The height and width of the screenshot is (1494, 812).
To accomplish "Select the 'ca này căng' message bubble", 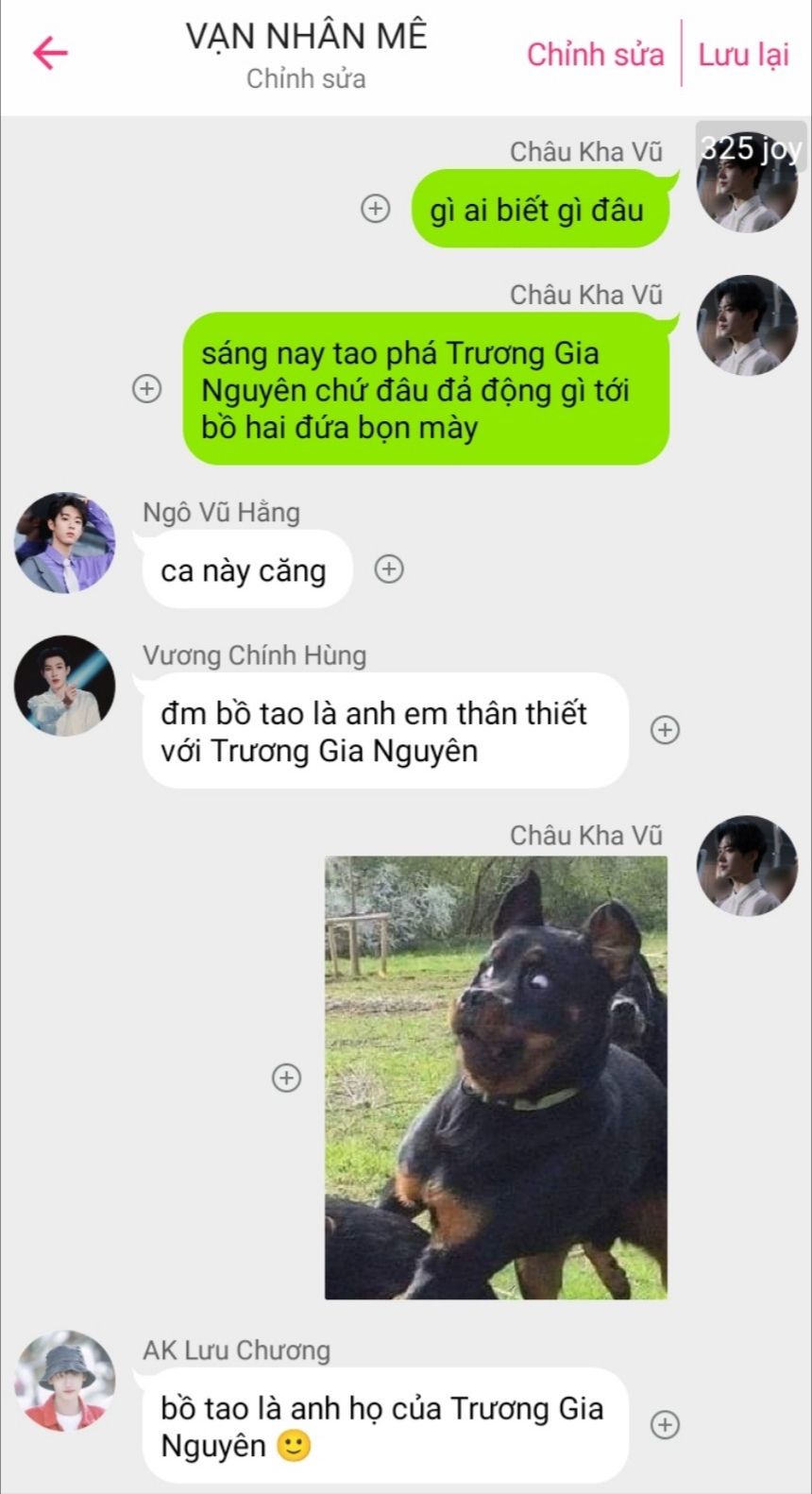I will [x=246, y=569].
